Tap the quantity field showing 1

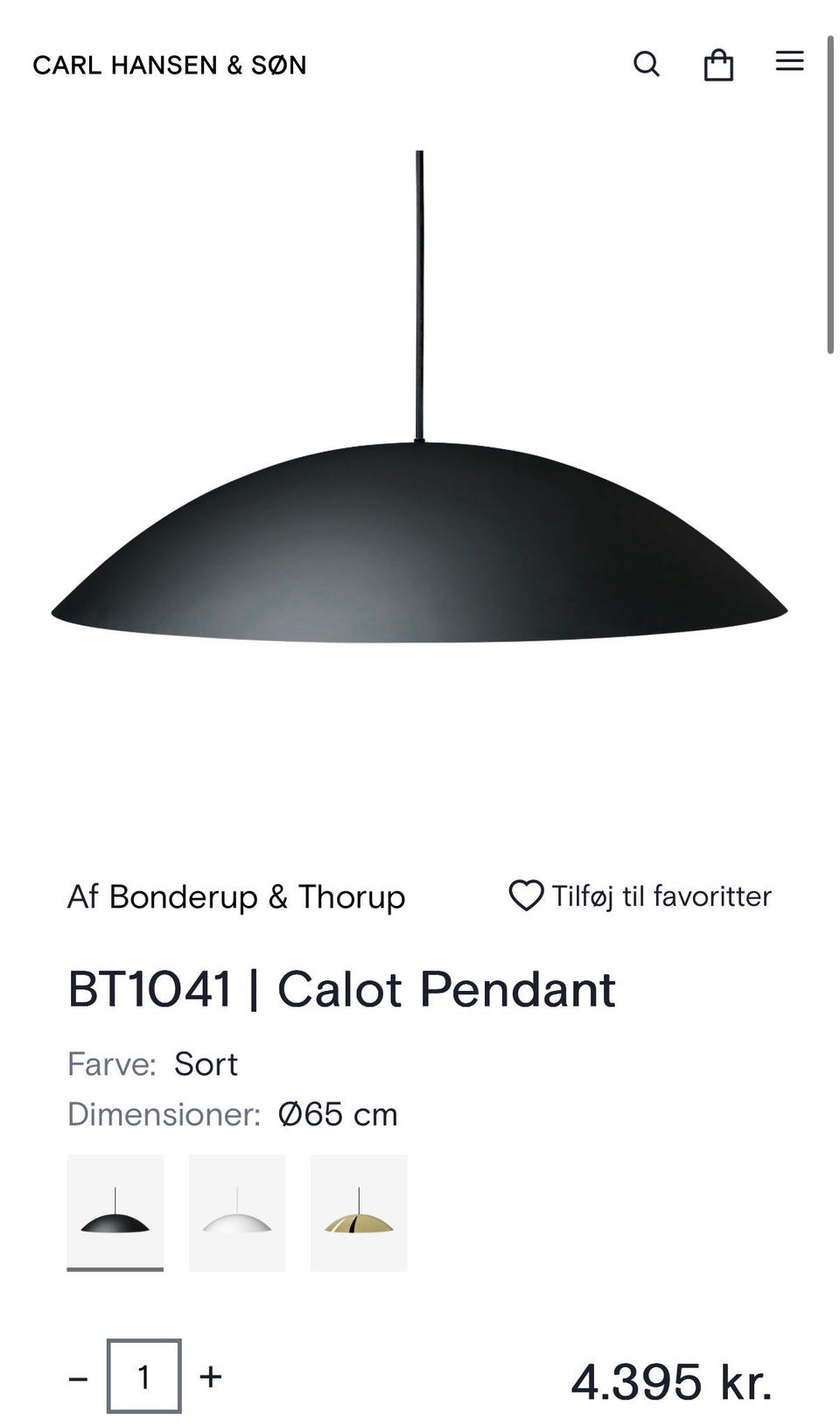(144, 1376)
